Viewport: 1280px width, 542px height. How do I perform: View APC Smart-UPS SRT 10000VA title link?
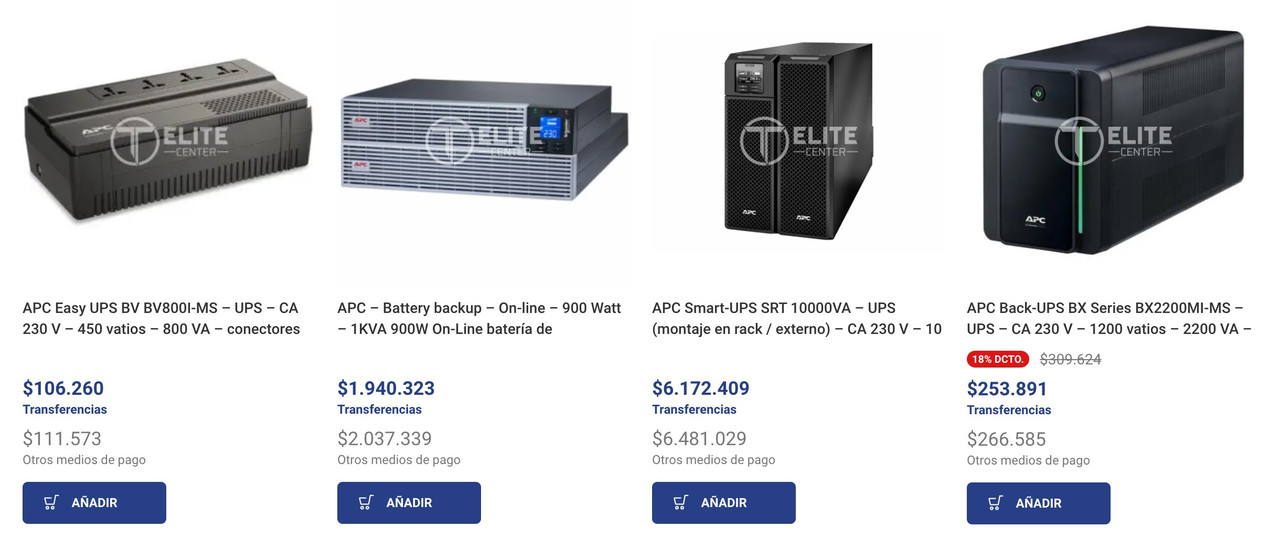tap(796, 318)
